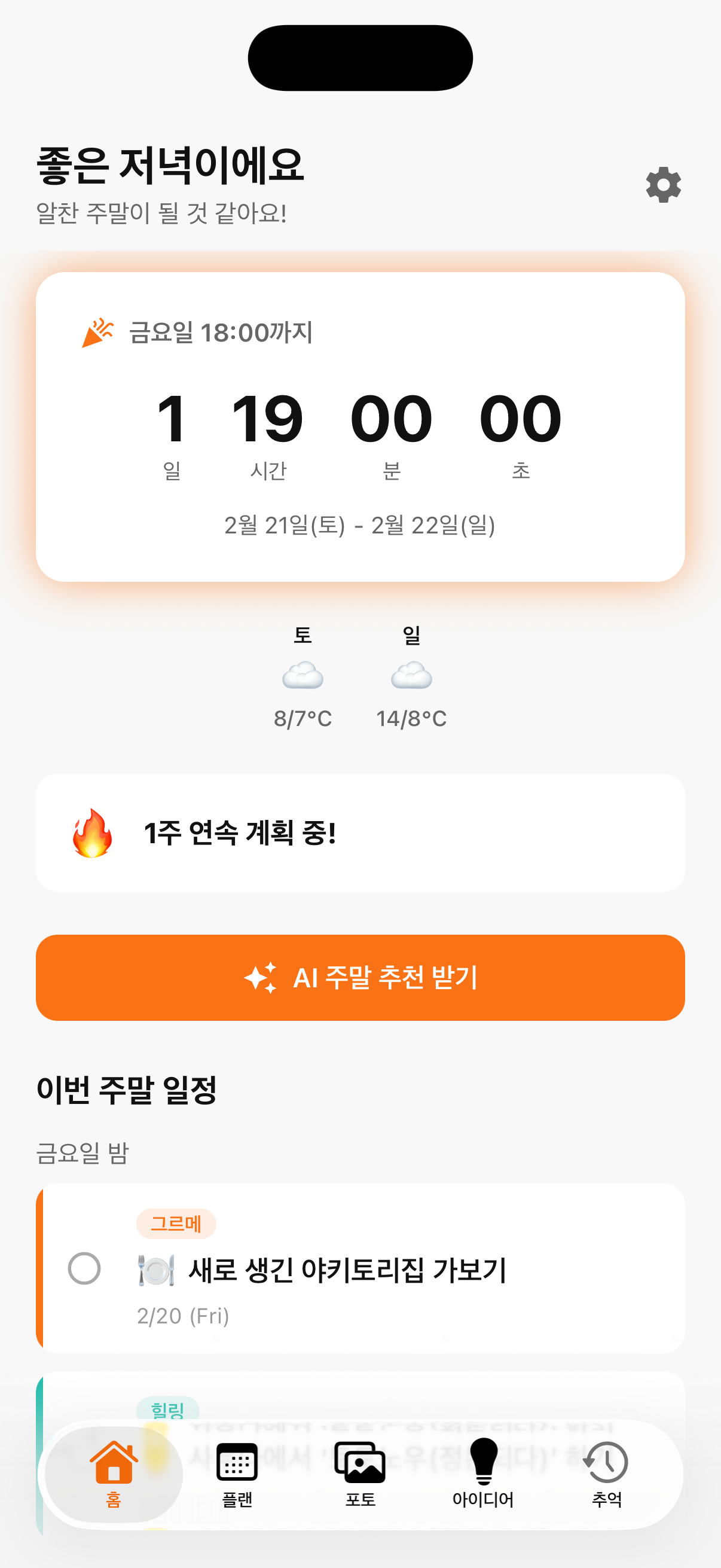Tap the AI 주말 추천 받기 button

tap(360, 978)
